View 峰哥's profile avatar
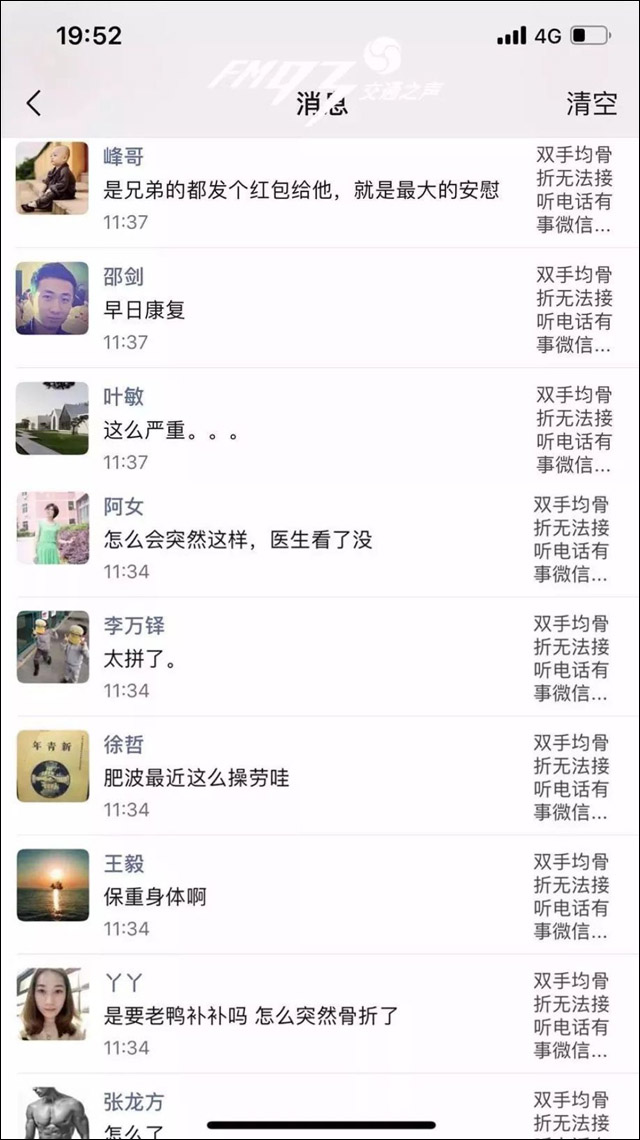The width and height of the screenshot is (640, 1140). (x=52, y=178)
